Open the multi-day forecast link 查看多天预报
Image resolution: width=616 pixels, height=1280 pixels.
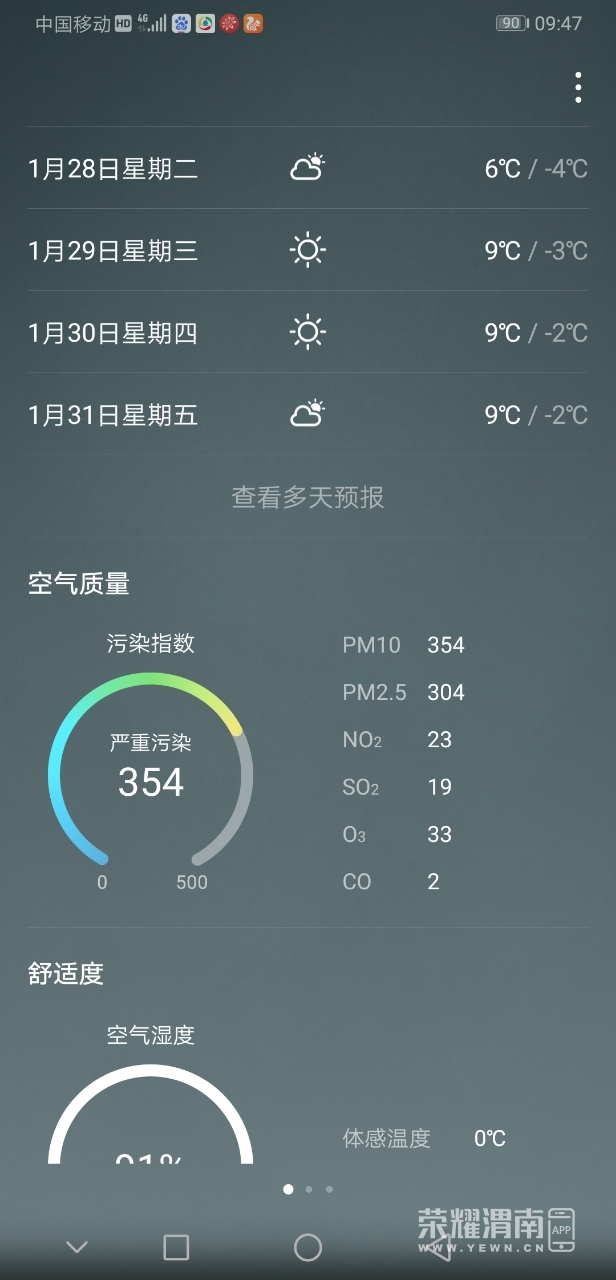click(308, 497)
